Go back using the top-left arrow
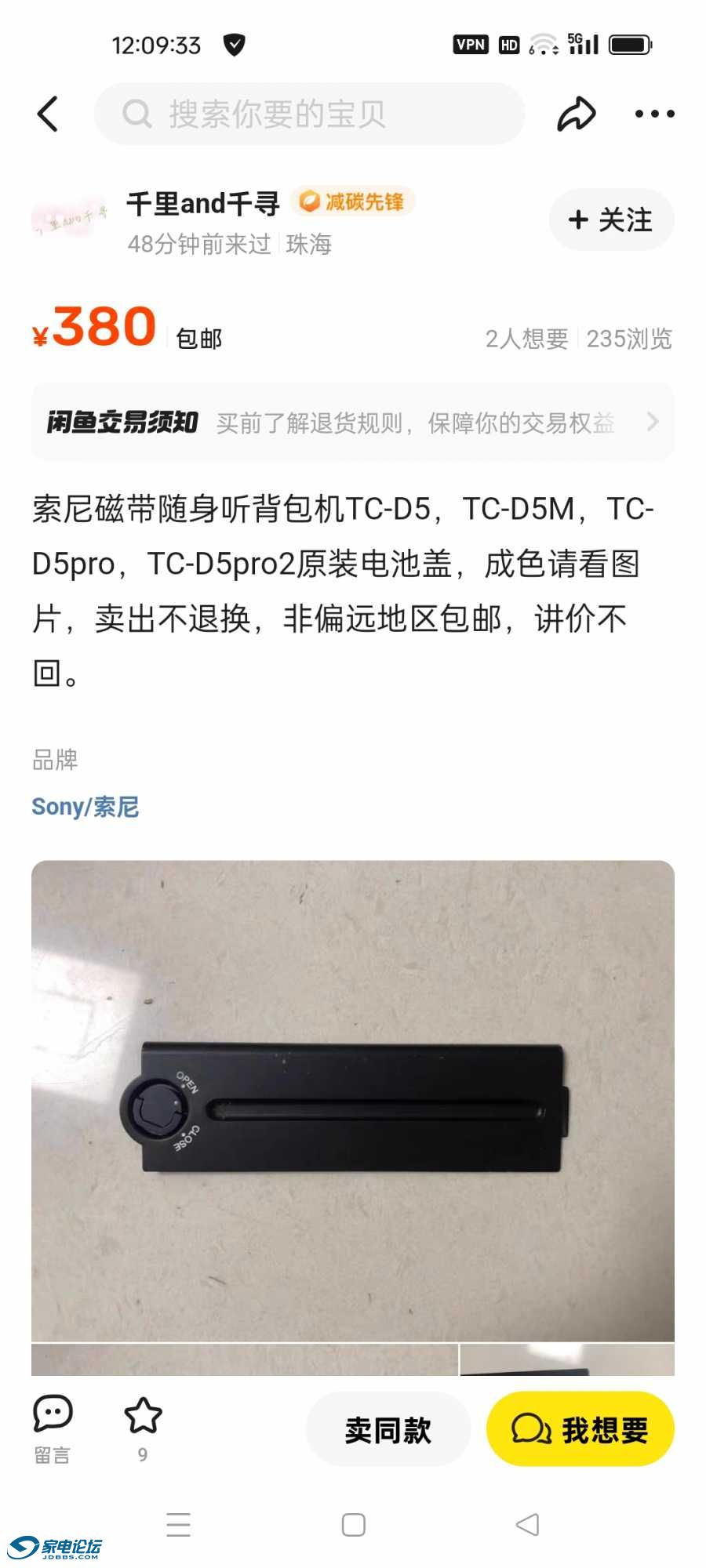This screenshot has width=706, height=1568. click(48, 114)
